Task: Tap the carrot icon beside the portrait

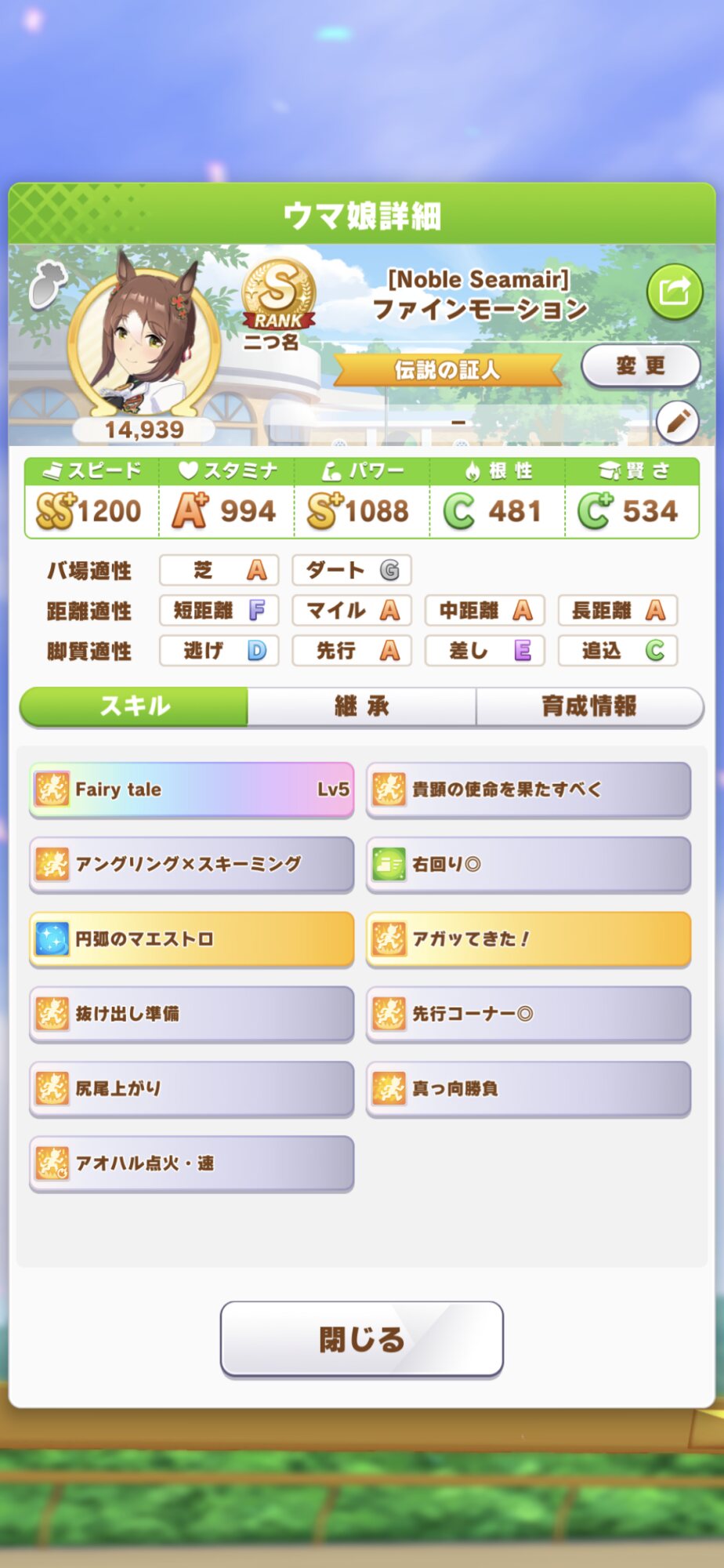Action: [48, 283]
